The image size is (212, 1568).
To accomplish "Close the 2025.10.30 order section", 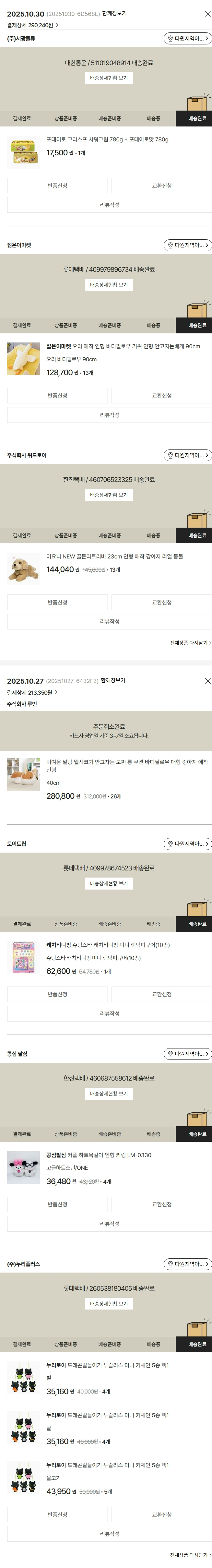I will [x=207, y=13].
